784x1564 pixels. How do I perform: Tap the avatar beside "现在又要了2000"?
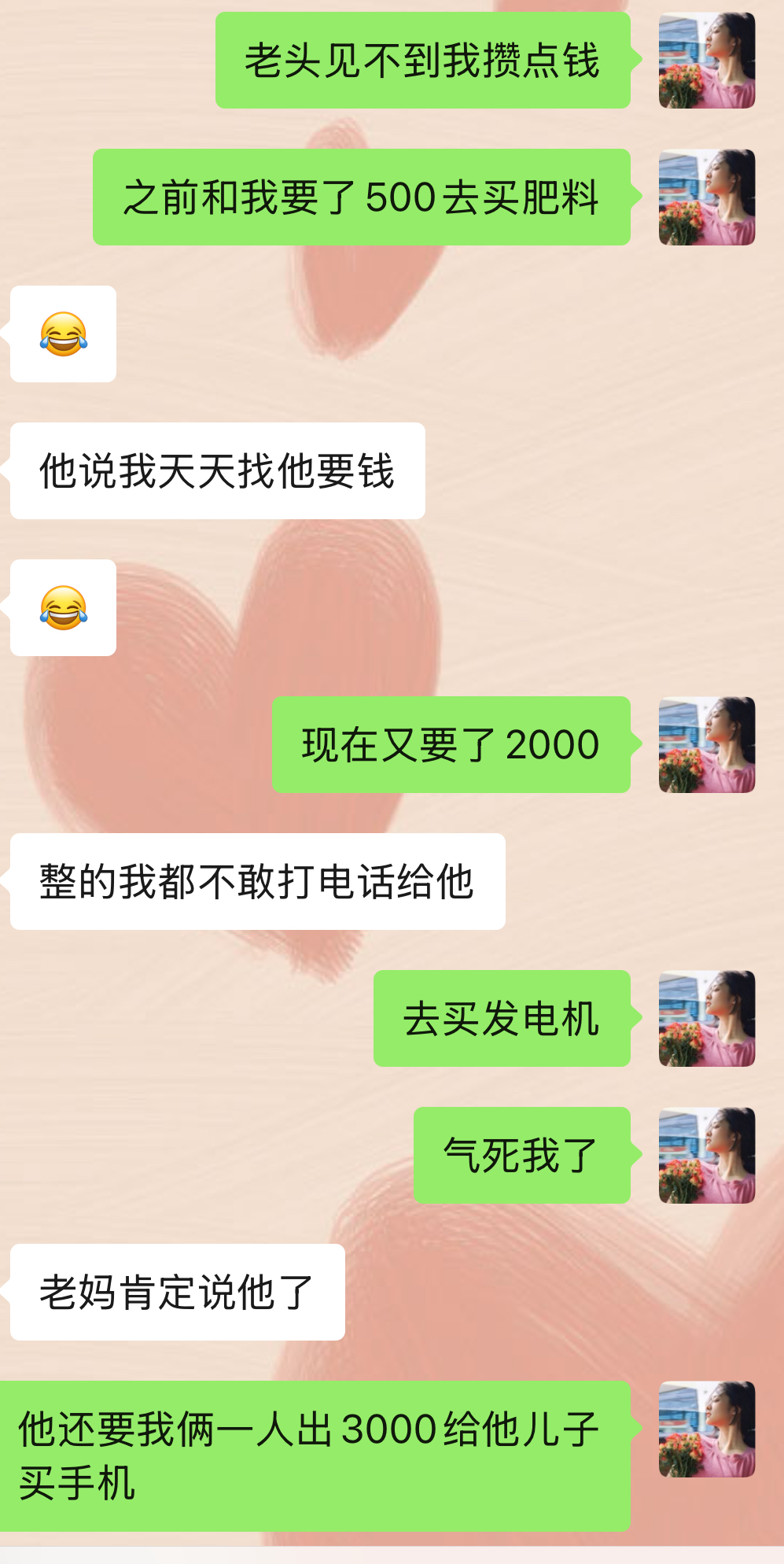pyautogui.click(x=707, y=743)
